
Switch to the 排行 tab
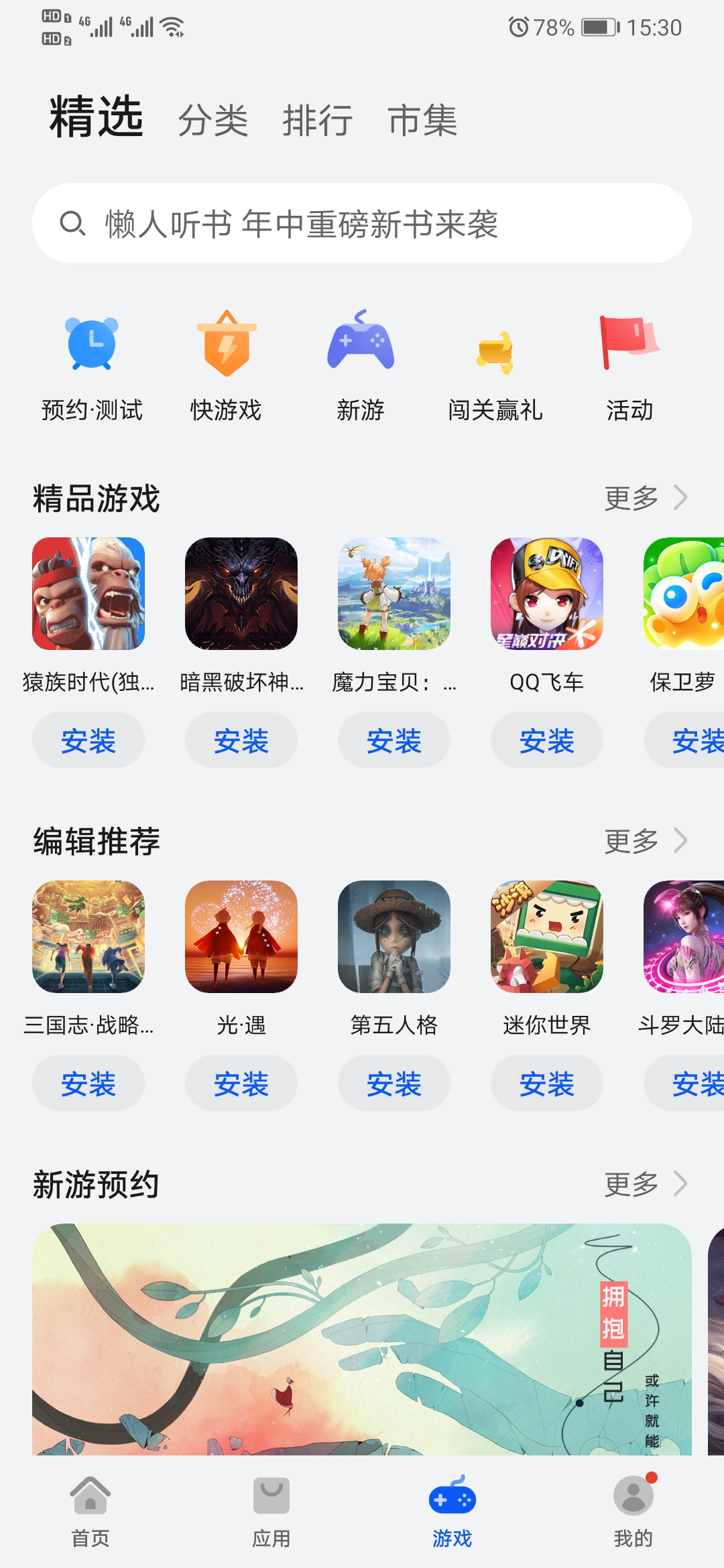318,121
